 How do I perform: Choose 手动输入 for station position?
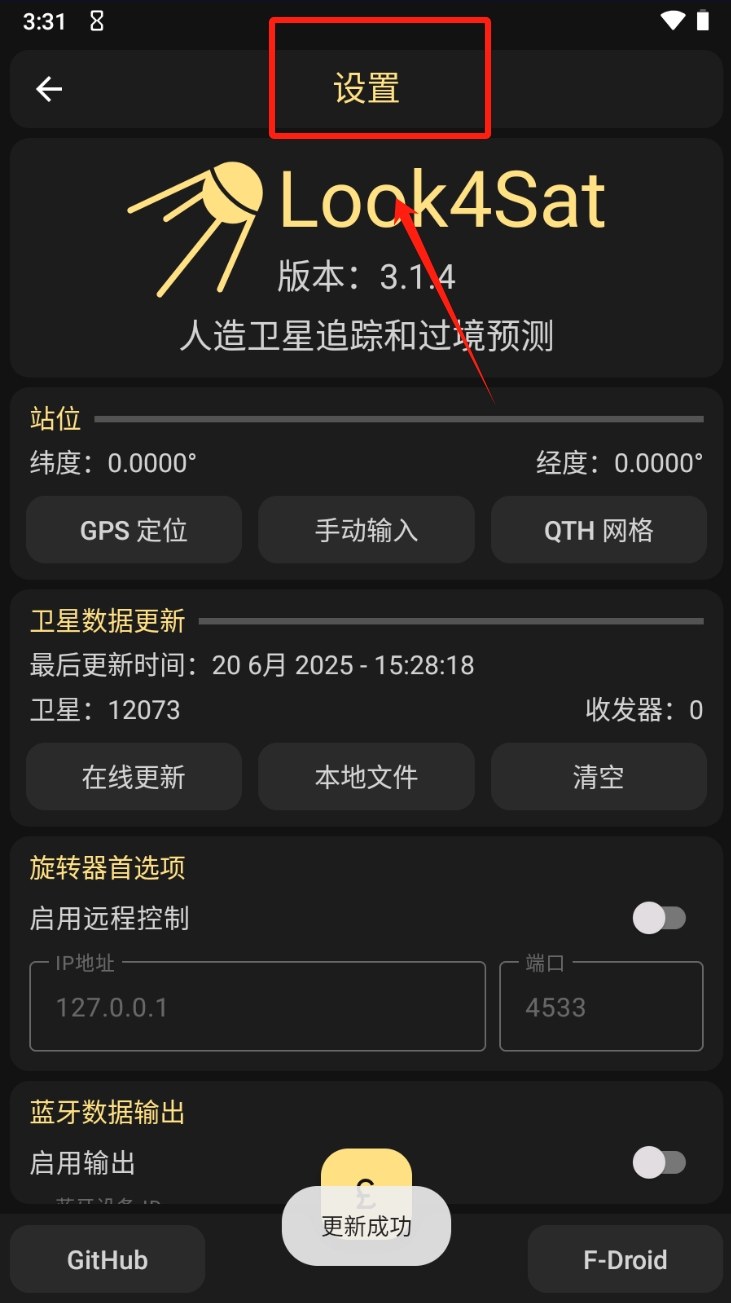366,530
